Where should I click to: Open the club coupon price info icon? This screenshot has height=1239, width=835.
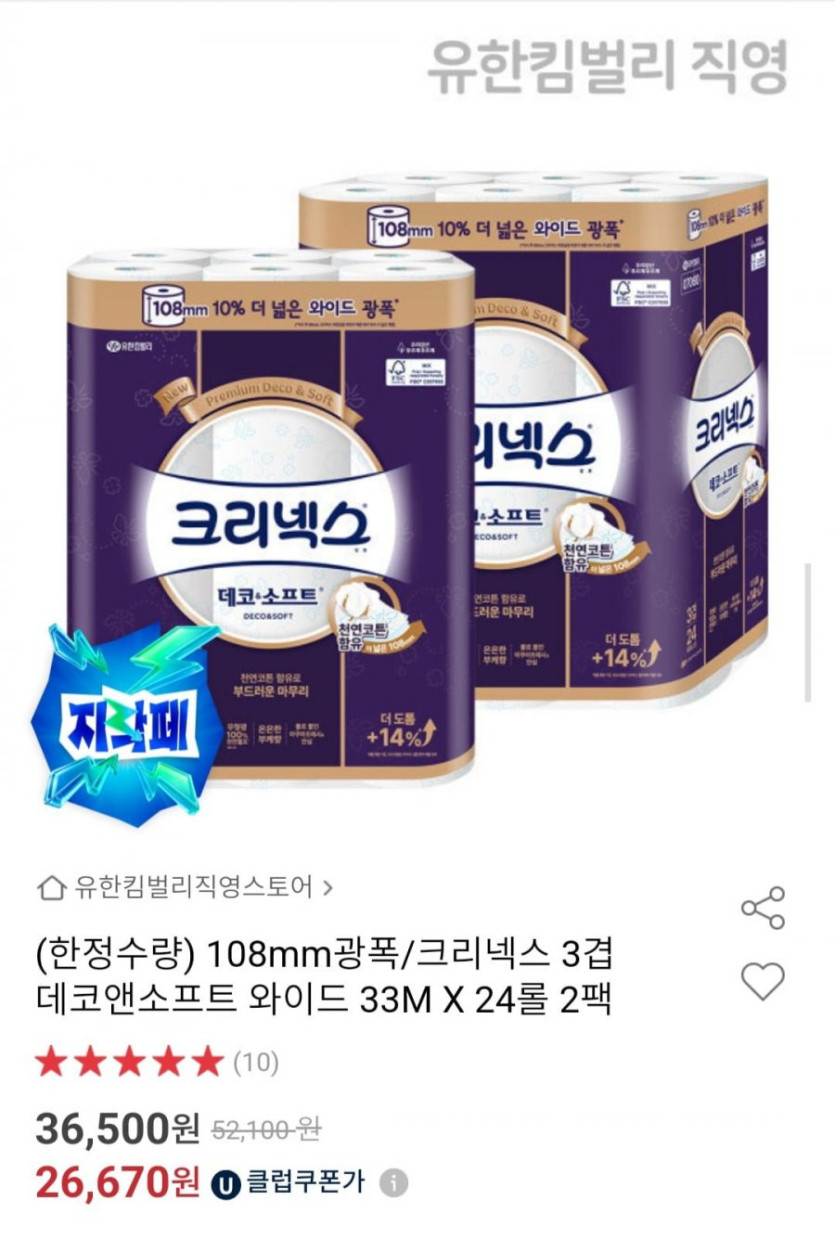point(394,1184)
